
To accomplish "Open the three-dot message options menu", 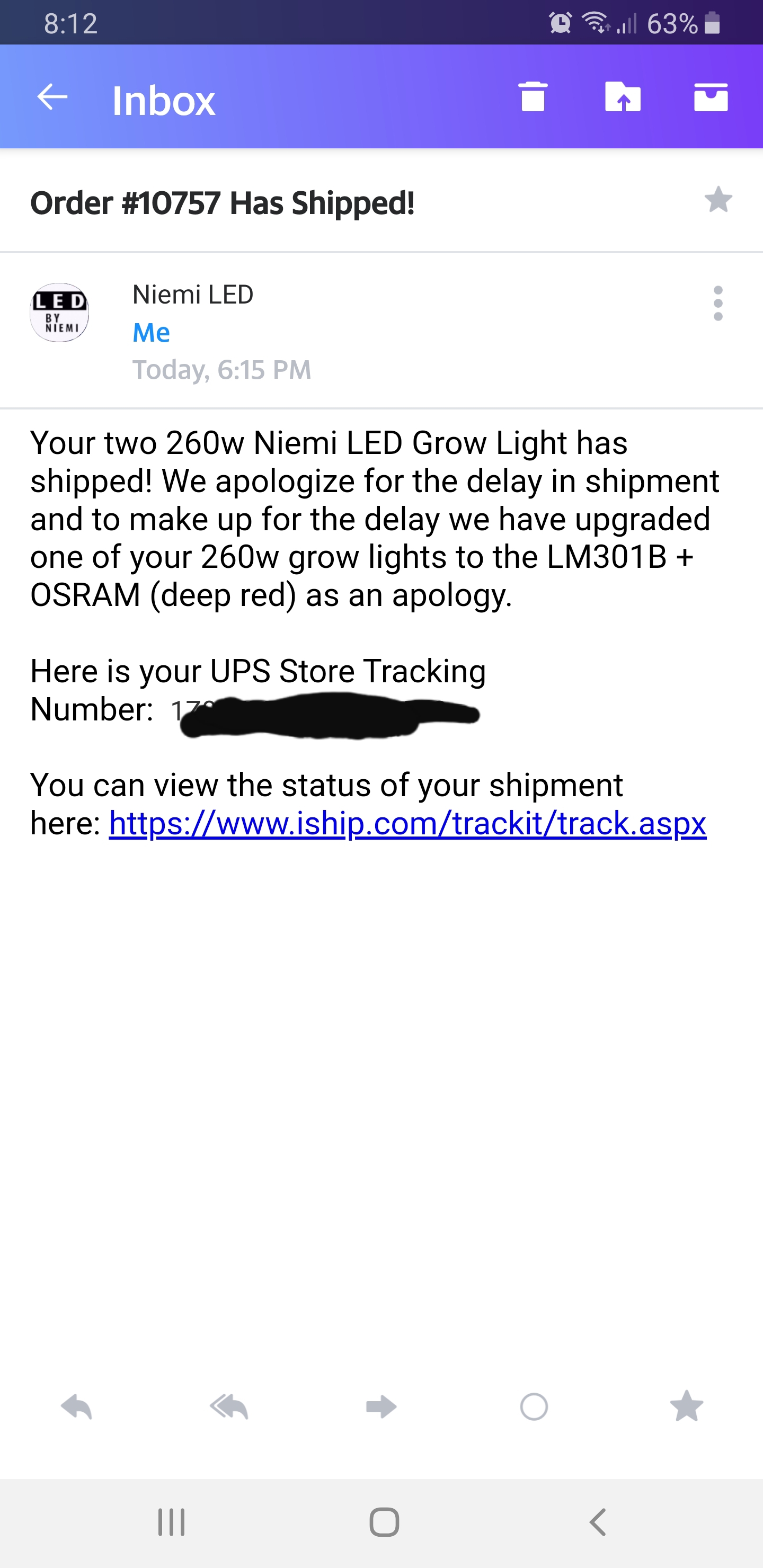I will (718, 303).
